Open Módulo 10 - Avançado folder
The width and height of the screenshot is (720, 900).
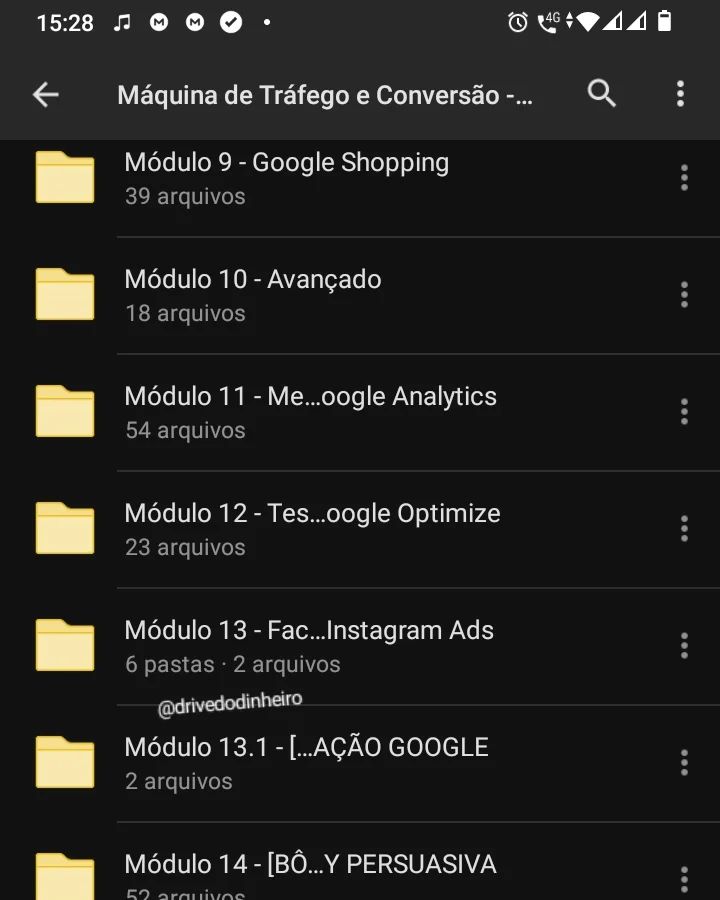click(x=253, y=295)
